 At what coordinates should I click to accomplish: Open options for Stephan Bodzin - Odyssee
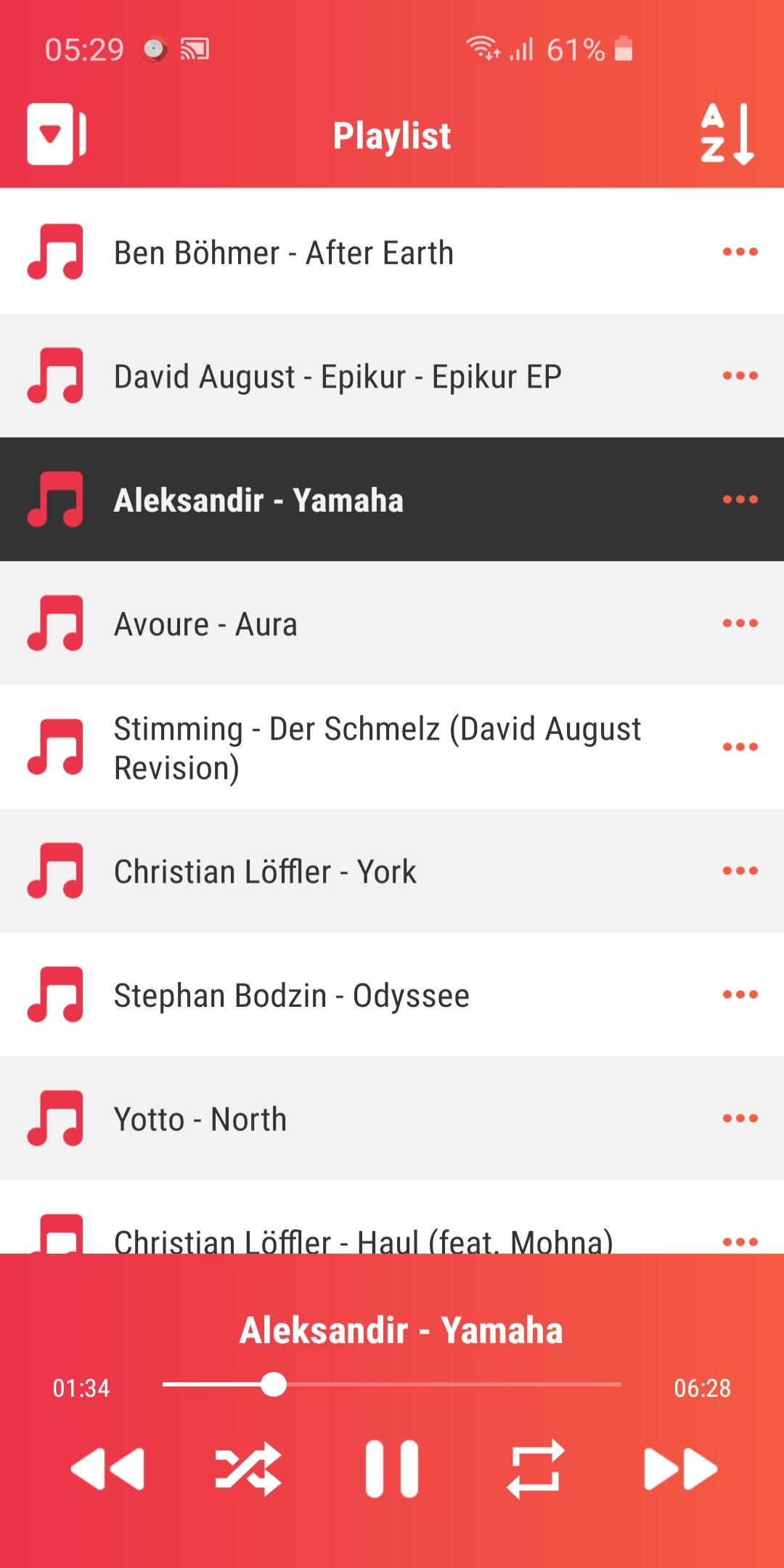click(x=740, y=995)
